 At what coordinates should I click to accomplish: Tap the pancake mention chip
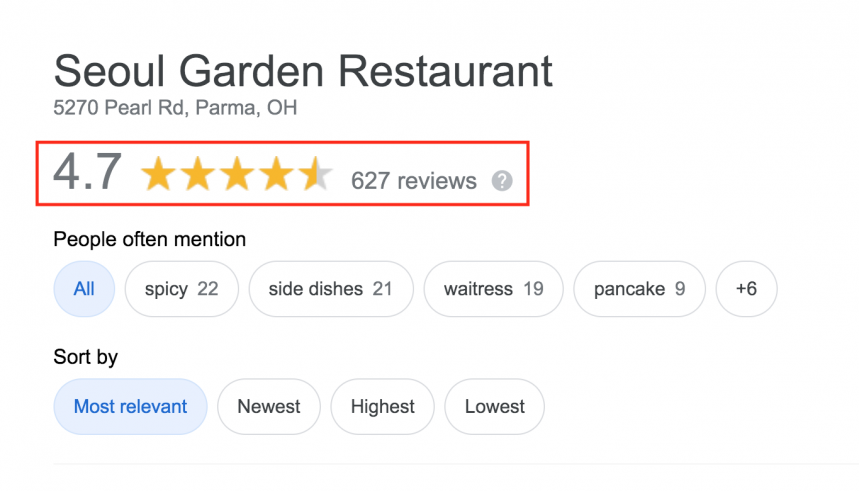click(x=640, y=289)
